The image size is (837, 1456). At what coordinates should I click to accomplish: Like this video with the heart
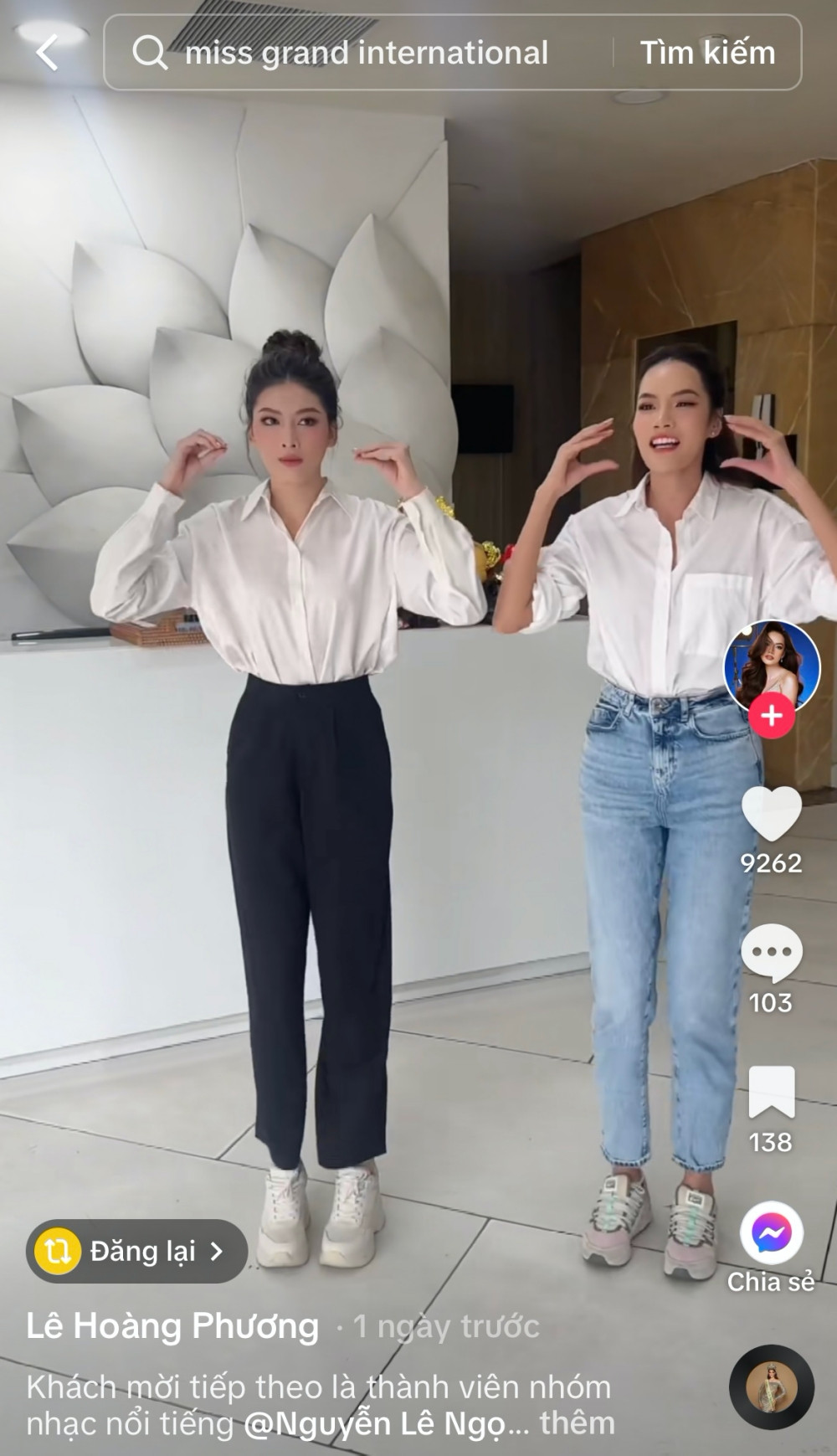click(x=771, y=814)
